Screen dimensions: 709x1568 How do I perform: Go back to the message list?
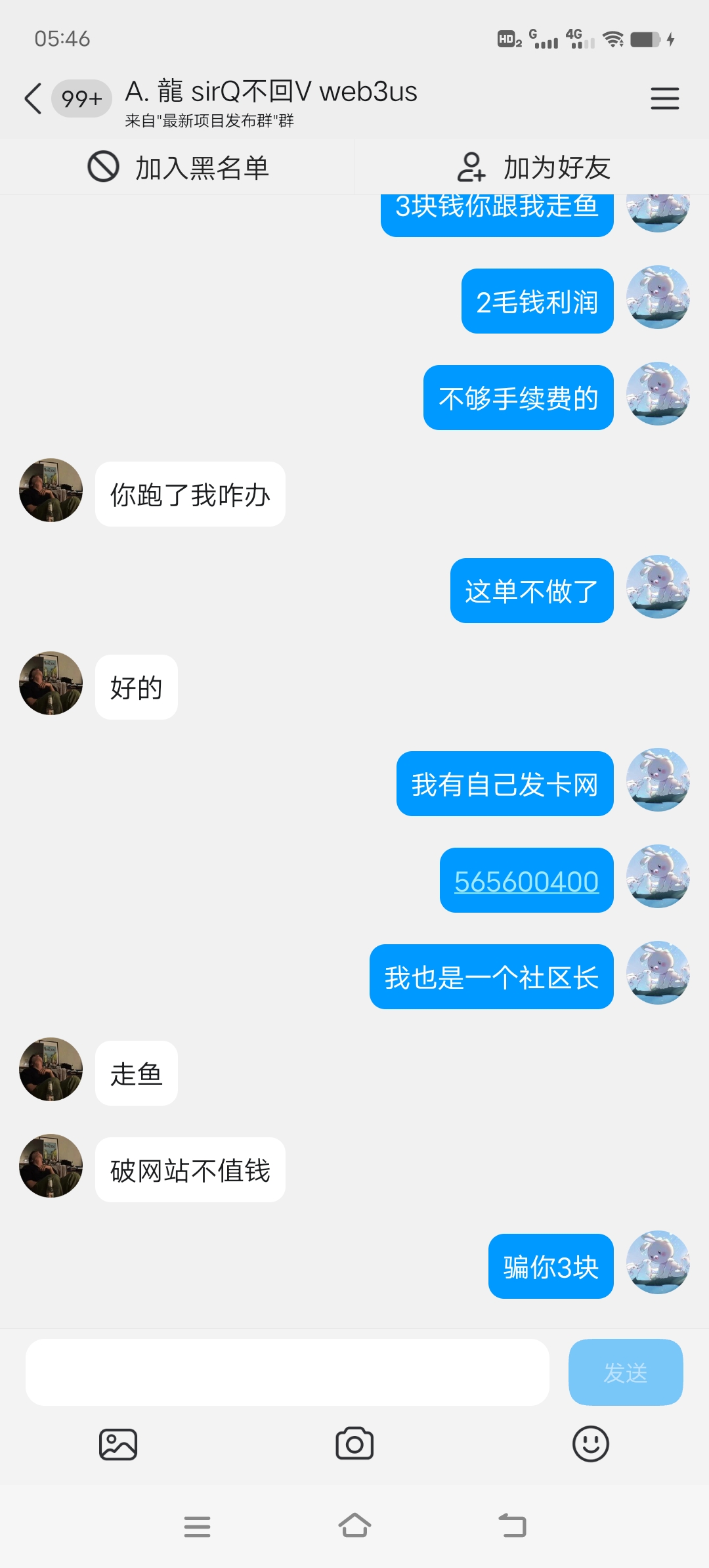click(x=33, y=98)
